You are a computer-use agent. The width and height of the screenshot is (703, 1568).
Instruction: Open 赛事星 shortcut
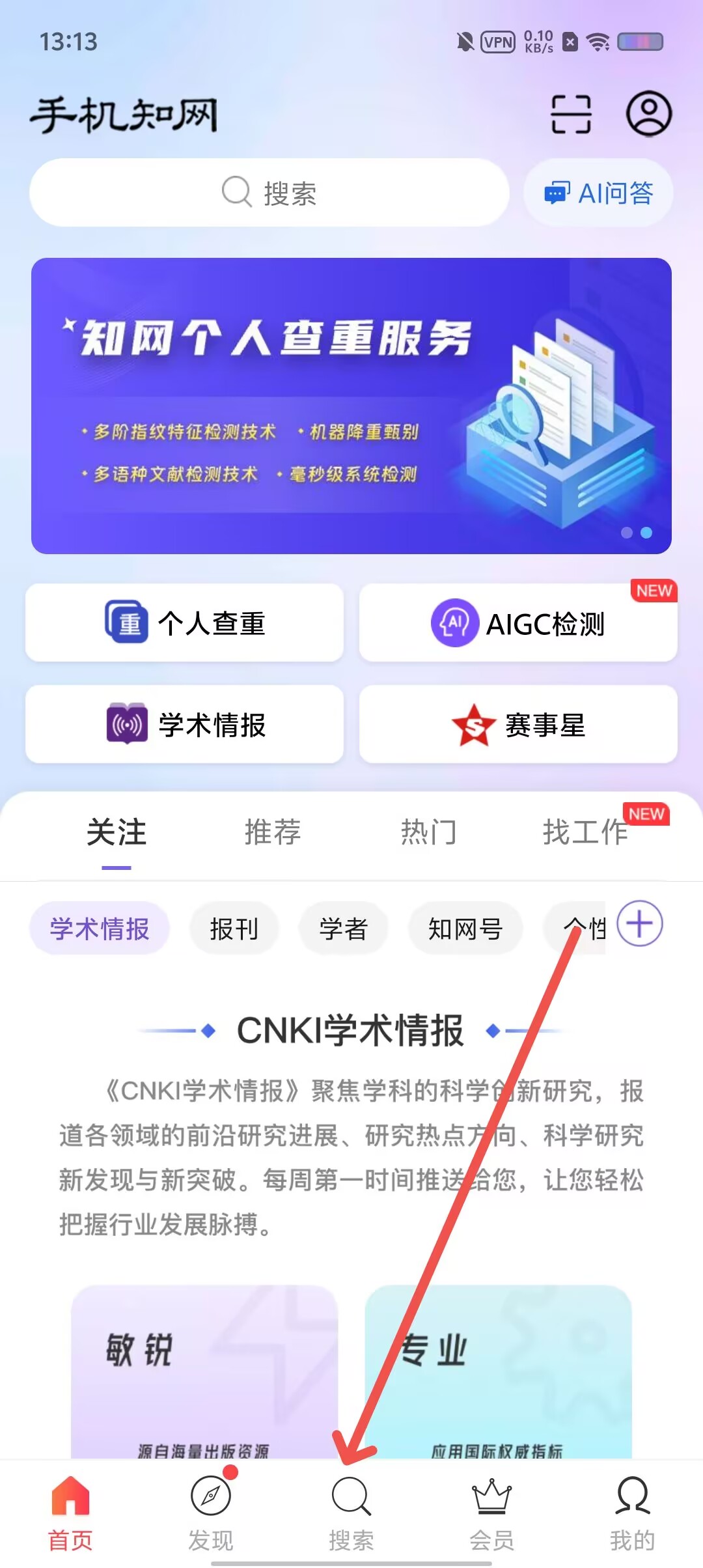tap(518, 724)
